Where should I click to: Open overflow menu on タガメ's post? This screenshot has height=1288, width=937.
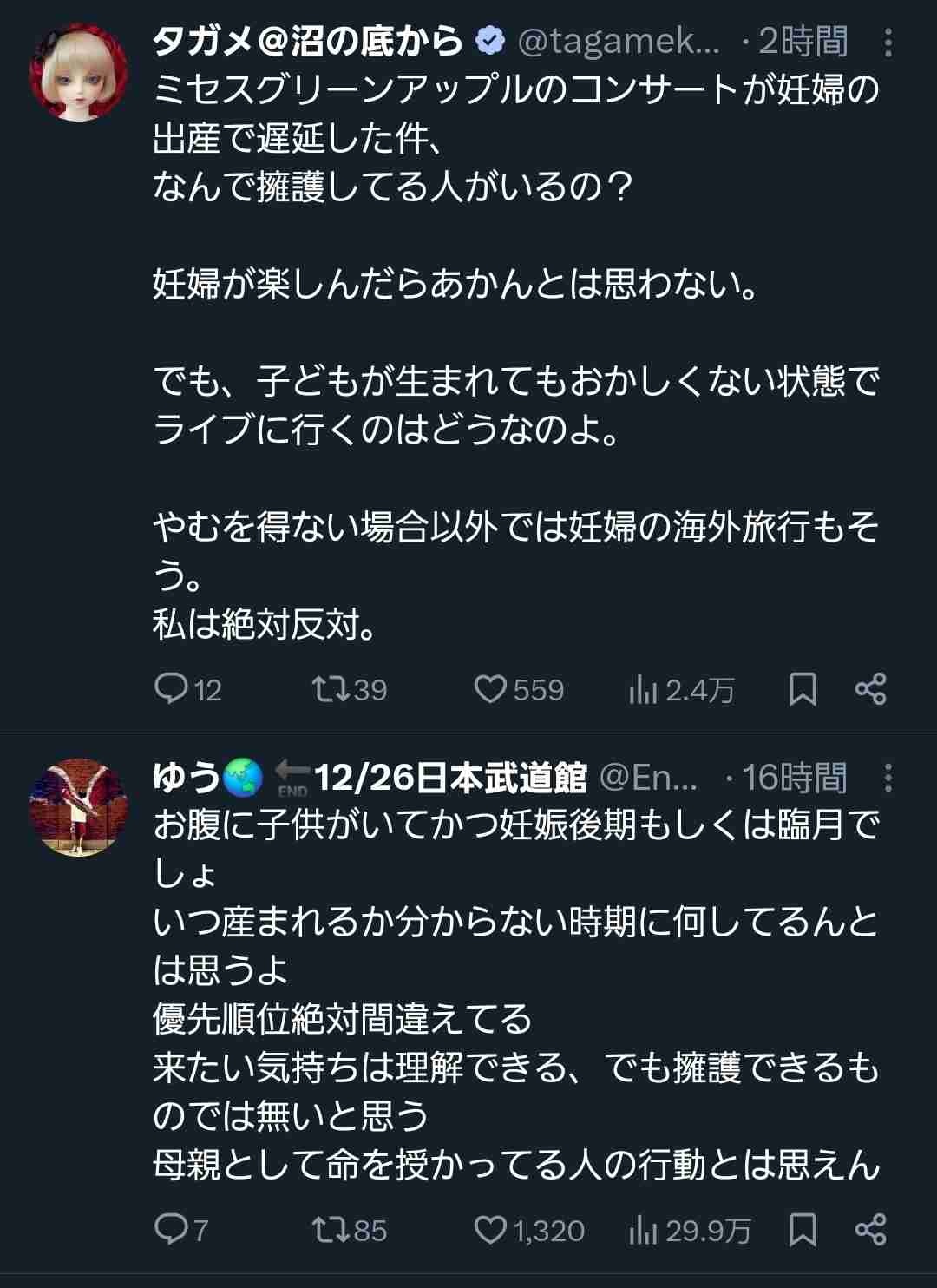888,42
